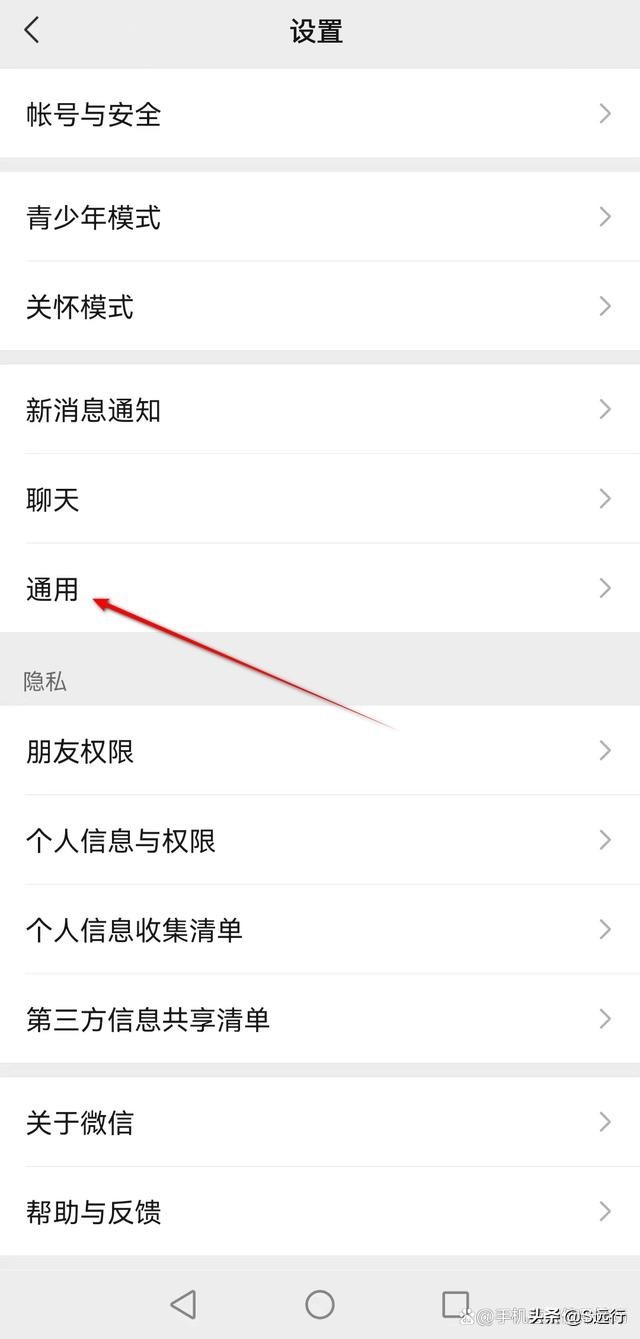Open 帐号与安全 settings
Viewport: 640px width, 1339px height.
pyautogui.click(x=320, y=114)
